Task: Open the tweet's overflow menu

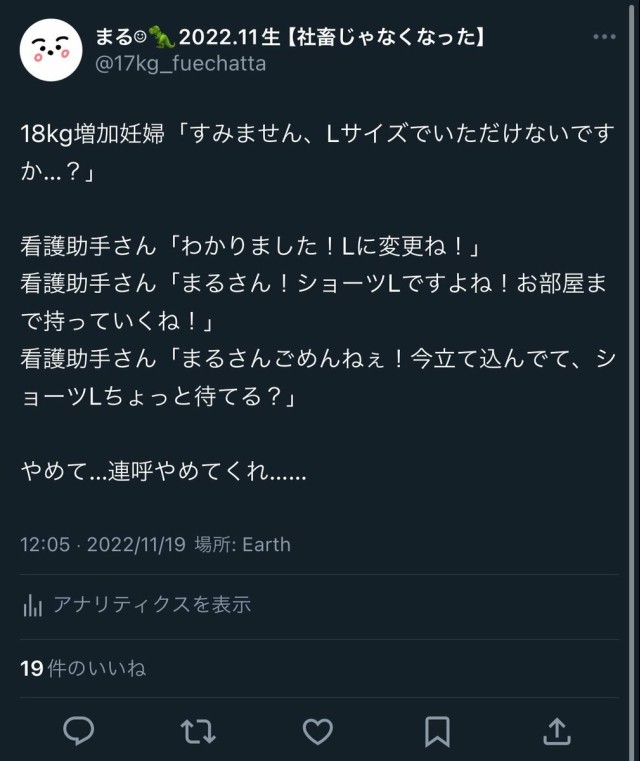Action: coord(604,37)
